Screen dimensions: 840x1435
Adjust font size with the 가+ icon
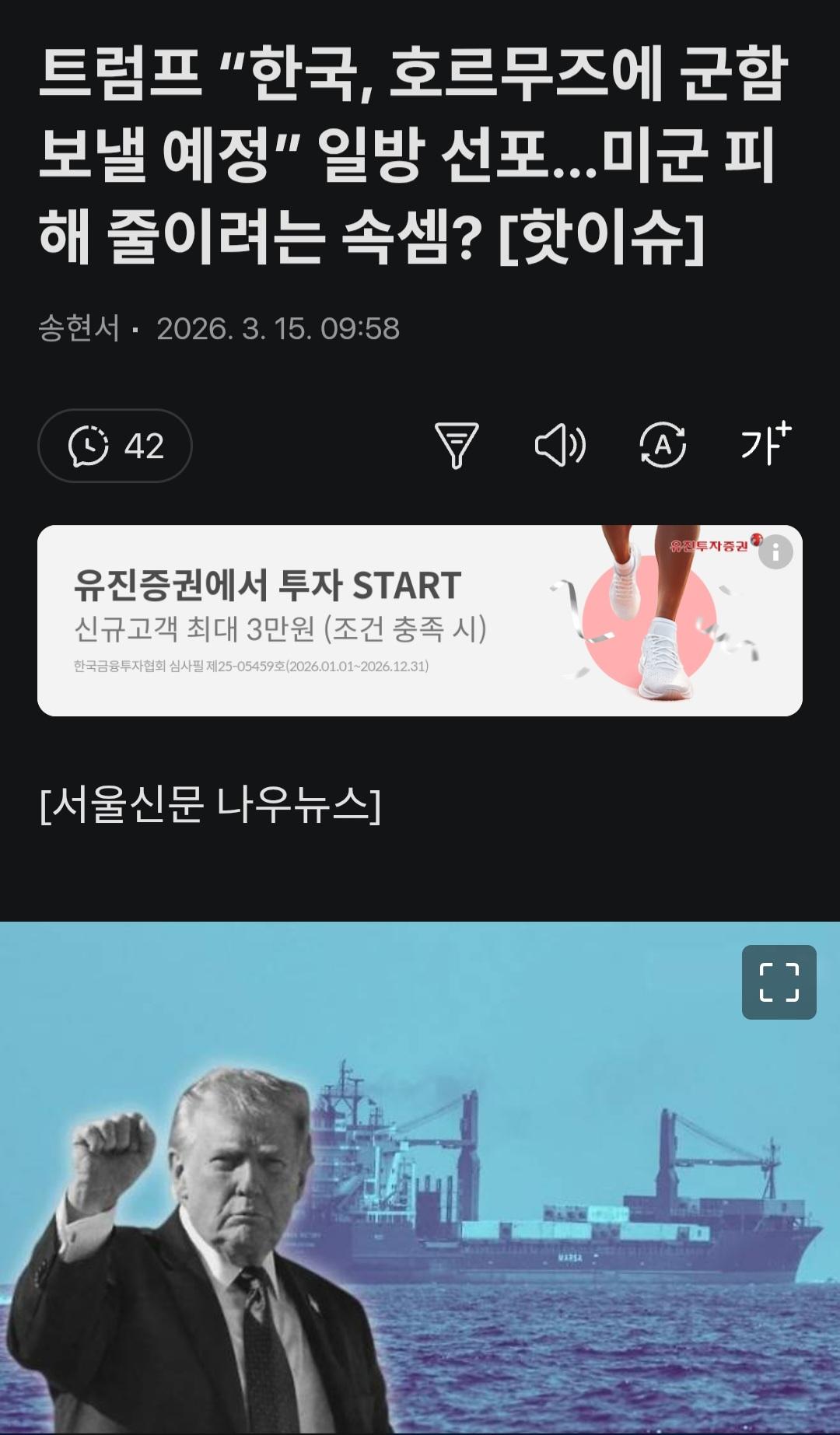pyautogui.click(x=765, y=444)
